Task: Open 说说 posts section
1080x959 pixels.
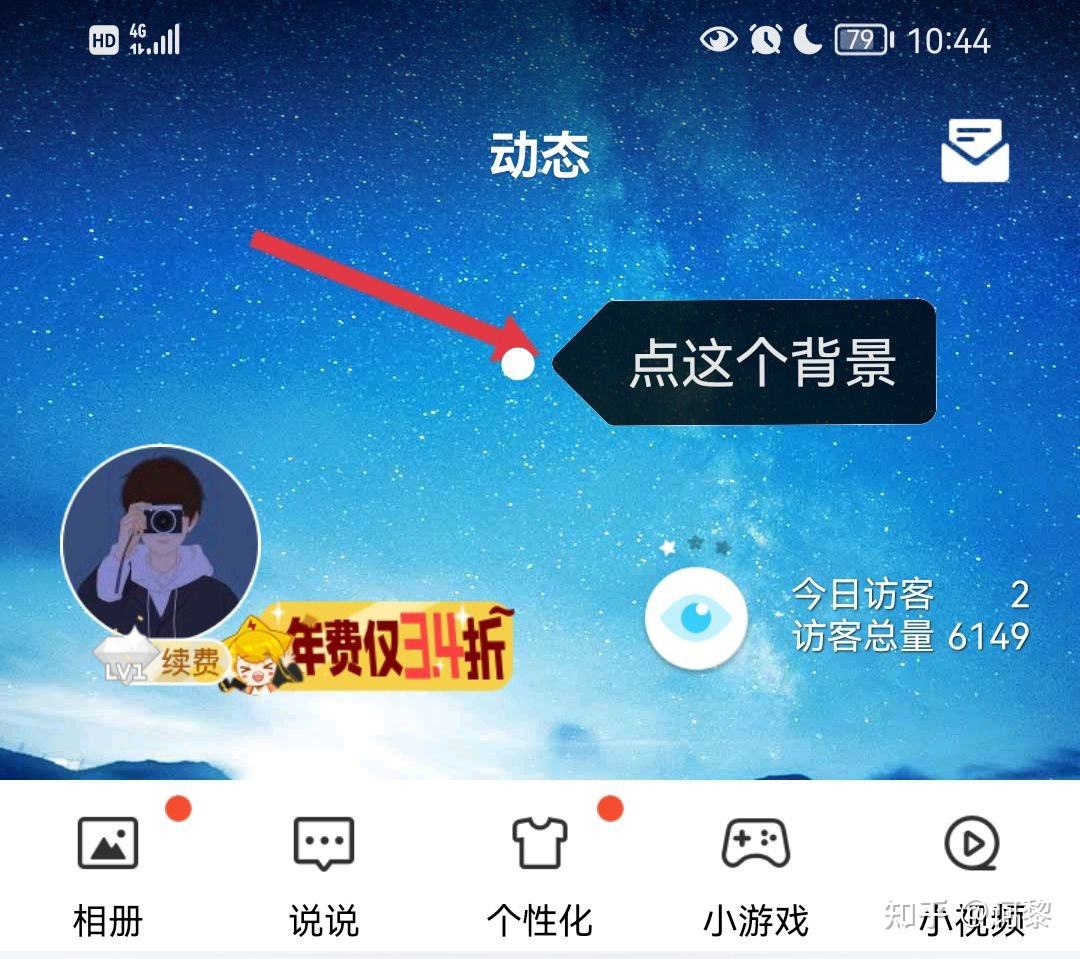Action: tap(324, 872)
